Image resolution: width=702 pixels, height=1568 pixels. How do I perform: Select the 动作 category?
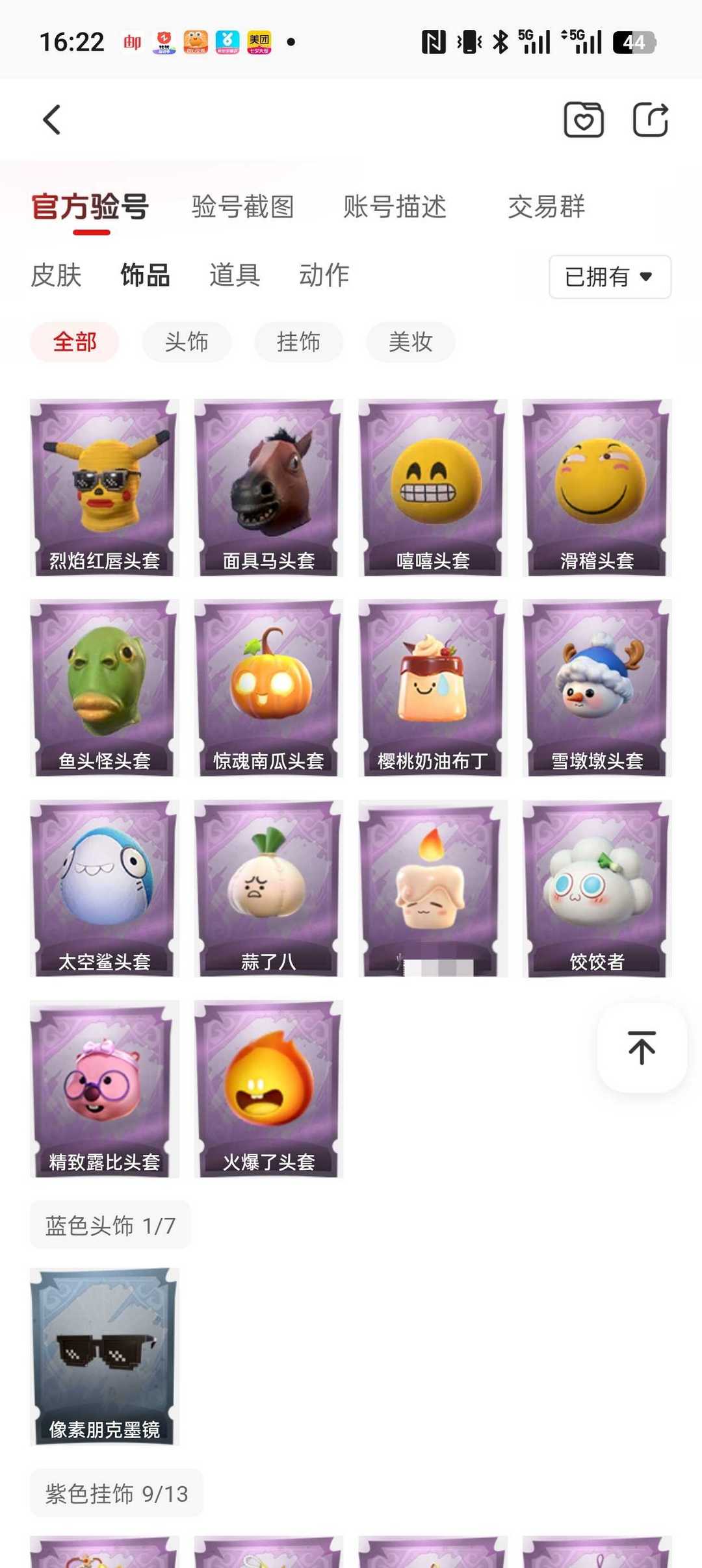click(x=323, y=275)
